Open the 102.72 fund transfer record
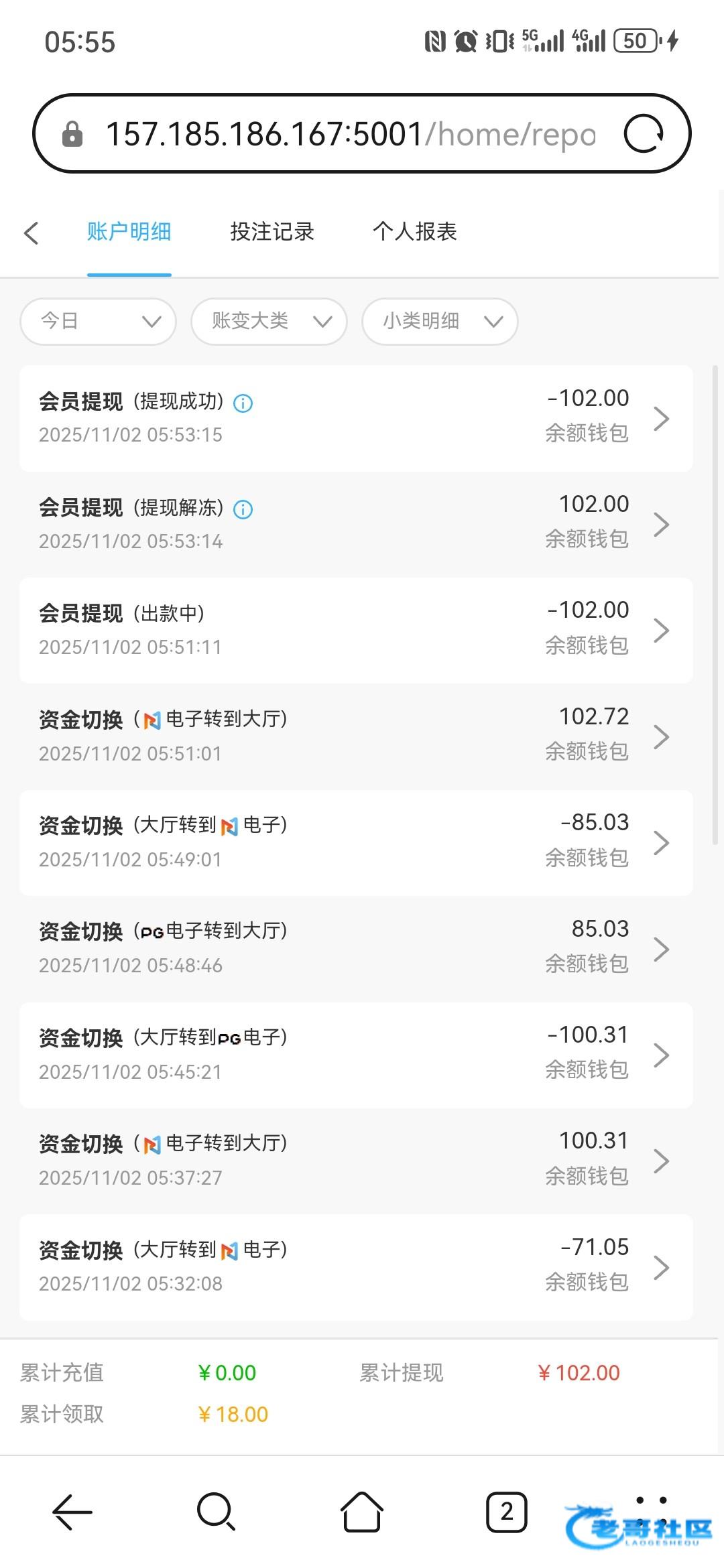724x1568 pixels. (355, 736)
